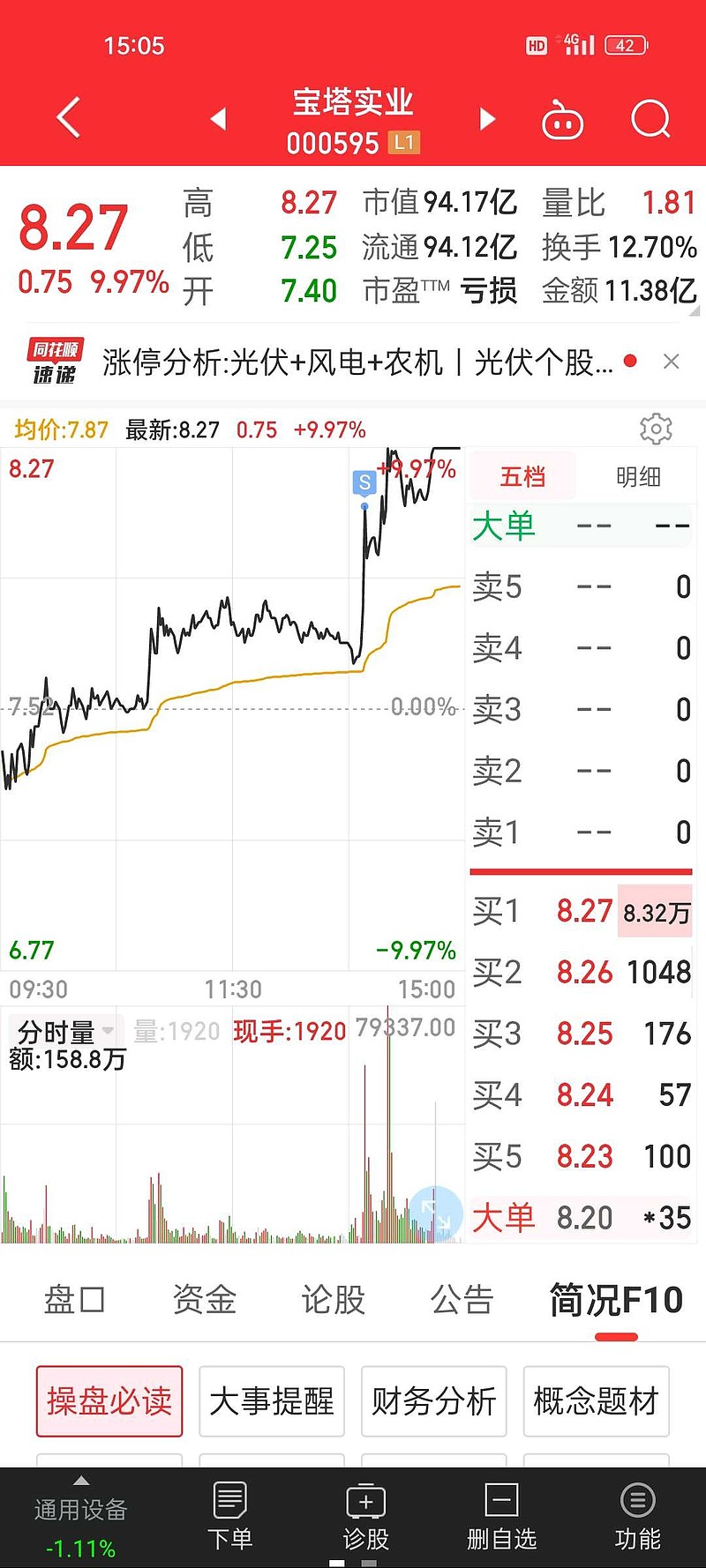Go back using the top-left arrow
Screen dimensions: 706x1568
point(68,118)
